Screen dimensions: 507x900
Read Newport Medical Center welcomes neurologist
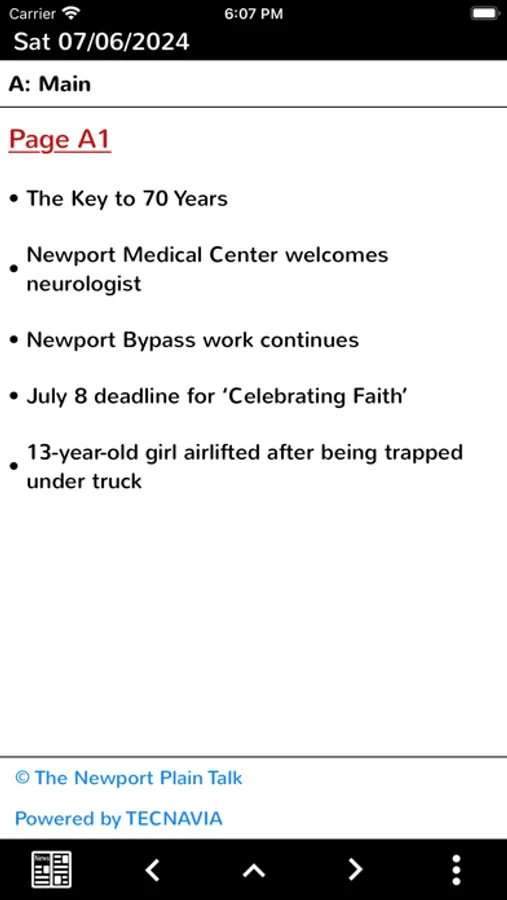tap(207, 269)
